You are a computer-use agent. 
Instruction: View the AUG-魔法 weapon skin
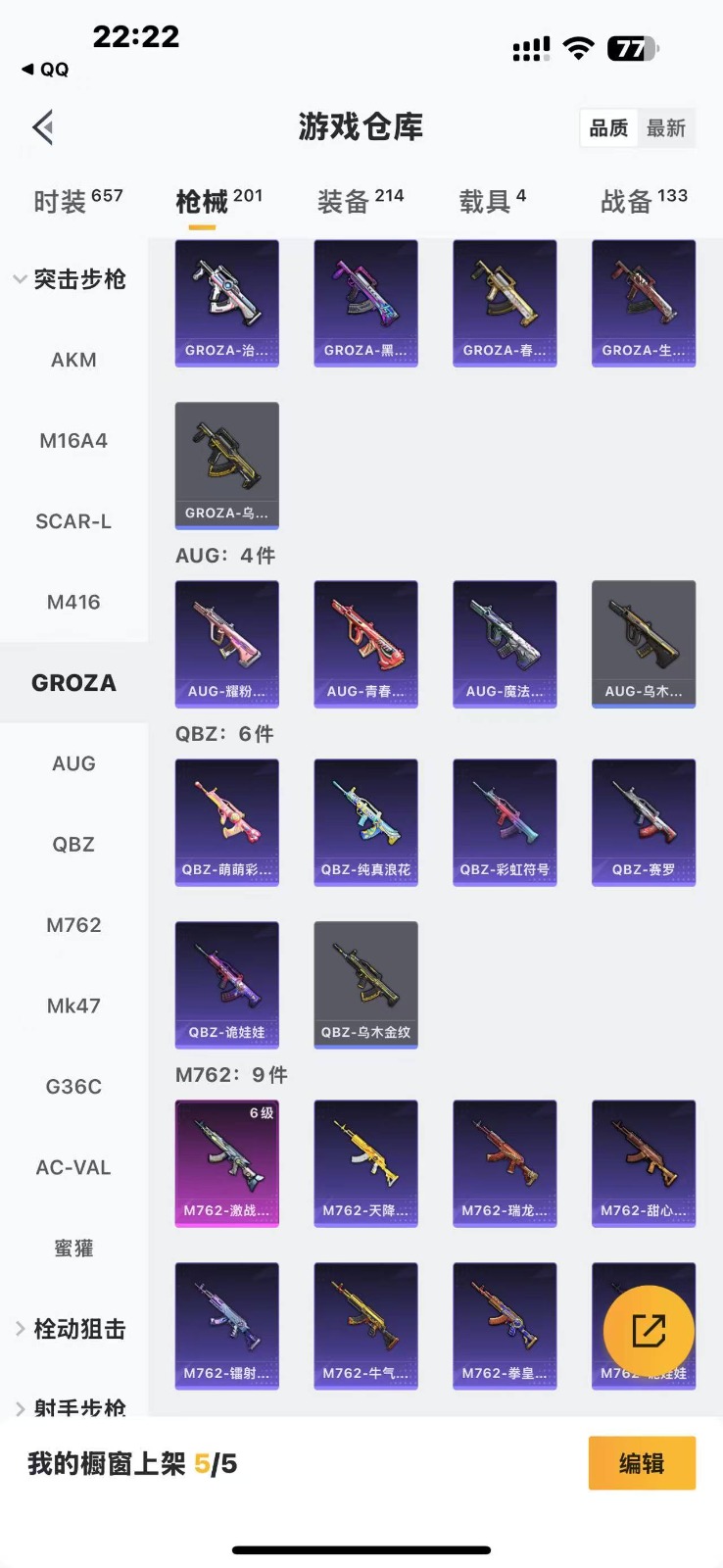(505, 644)
